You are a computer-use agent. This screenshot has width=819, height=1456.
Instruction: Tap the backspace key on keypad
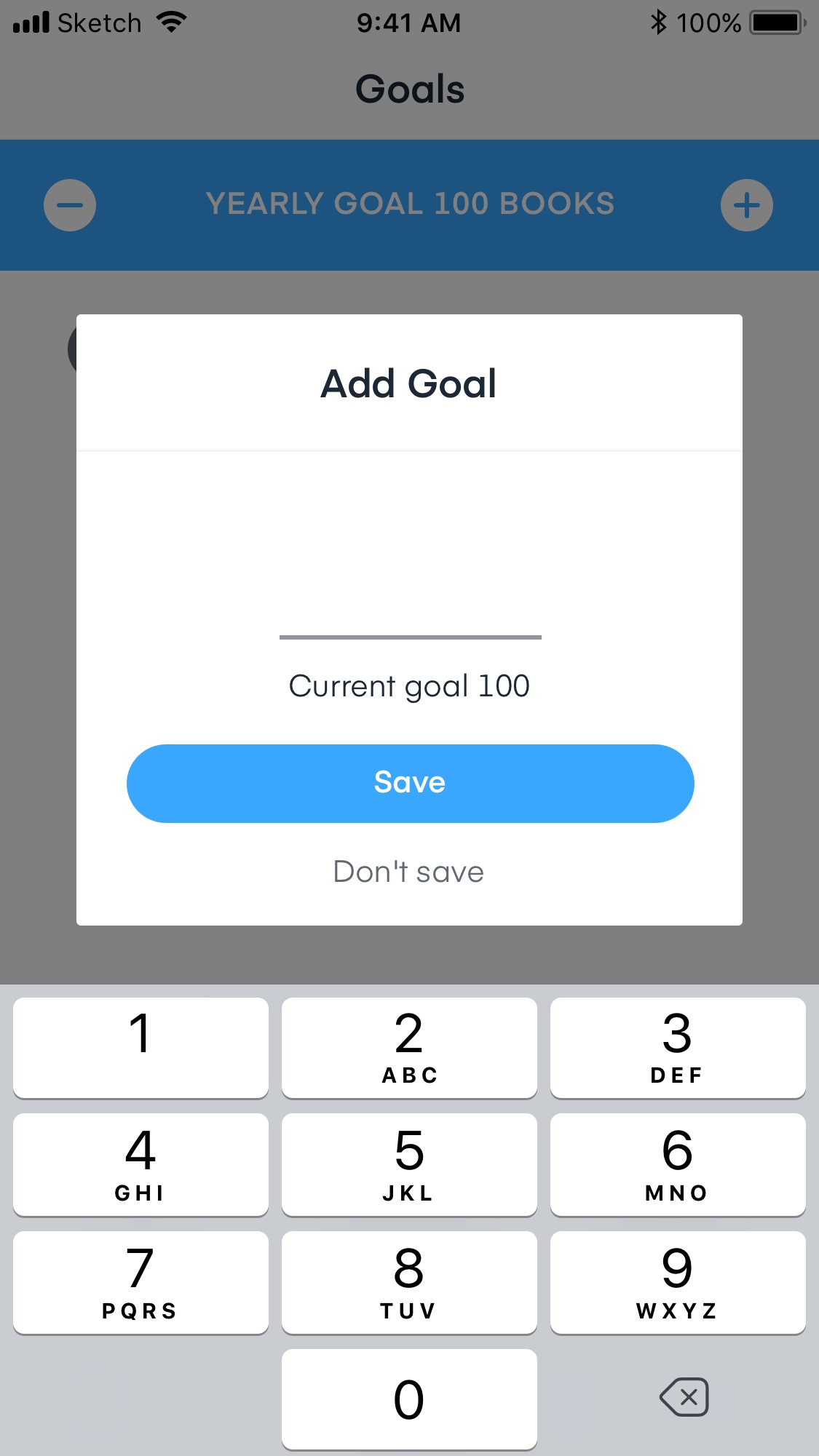pyautogui.click(x=684, y=1397)
